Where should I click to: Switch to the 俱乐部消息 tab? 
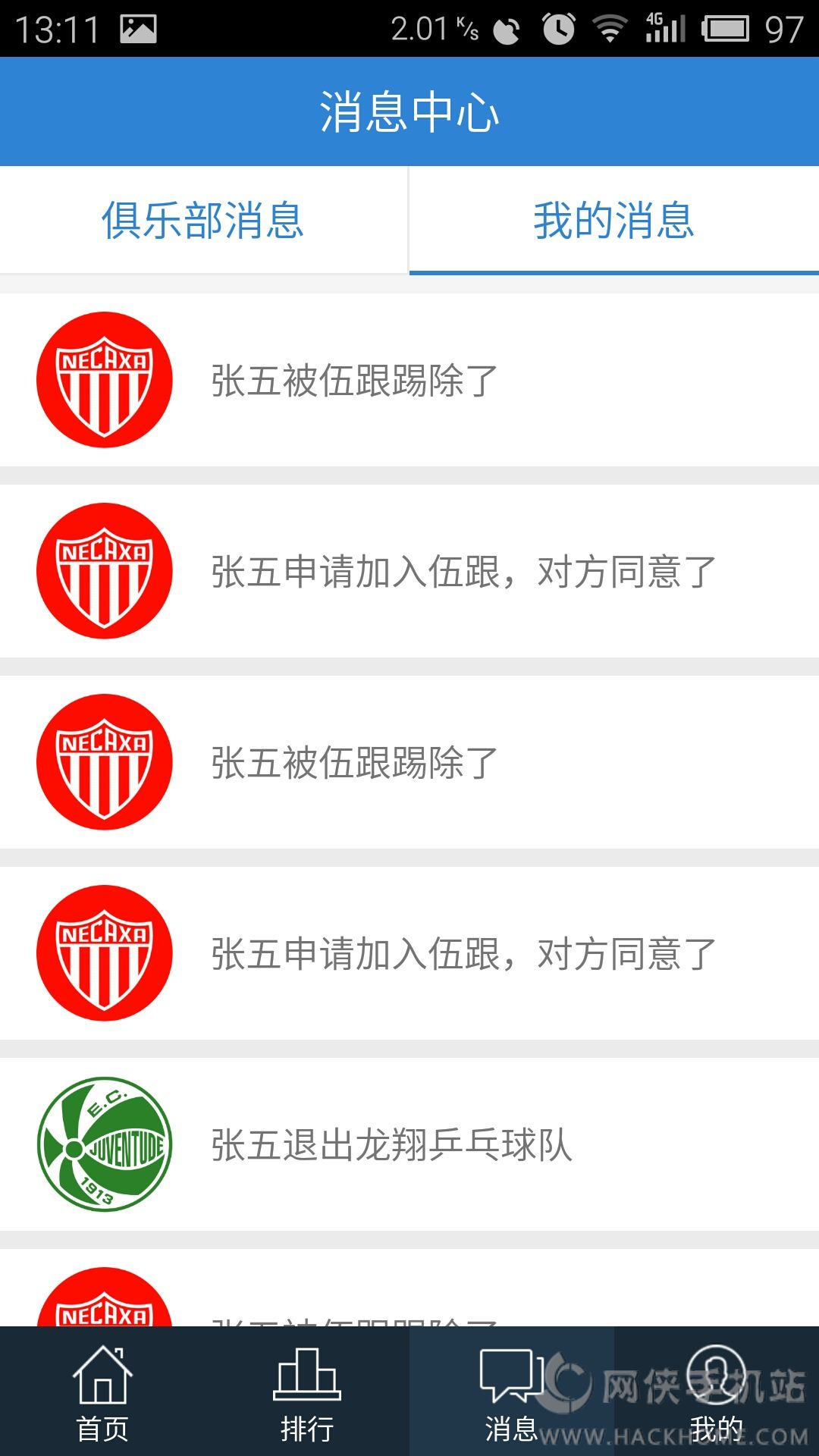coord(203,220)
